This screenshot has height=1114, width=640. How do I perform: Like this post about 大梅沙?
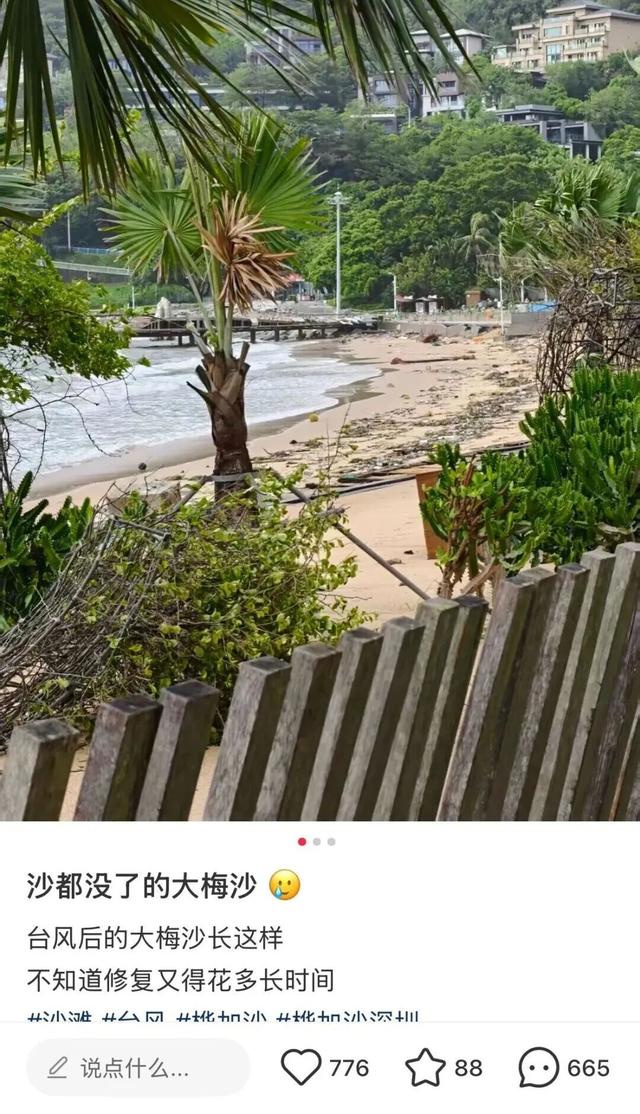coord(301,1067)
